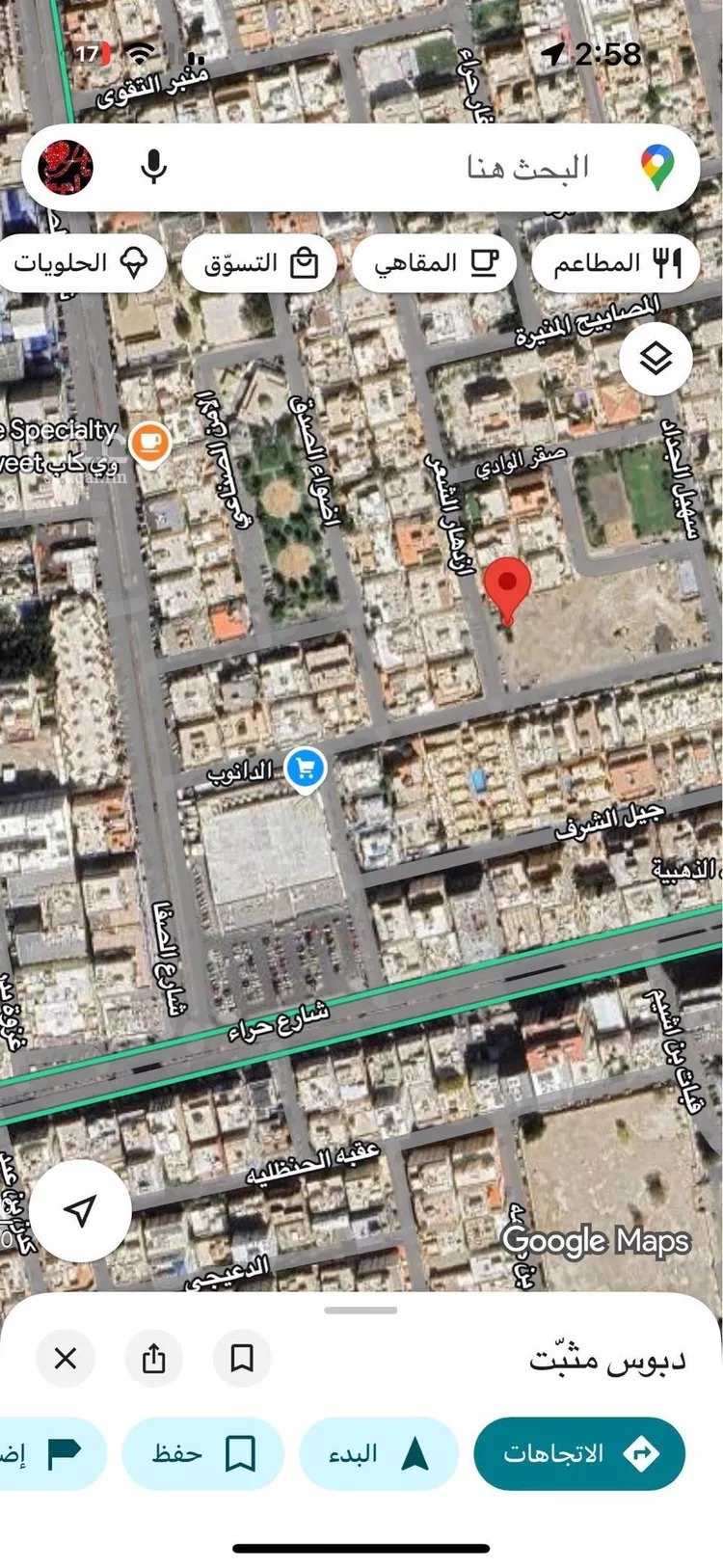723x1568 pixels.
Task: Close the dropped pin panel
Action: [66, 1358]
